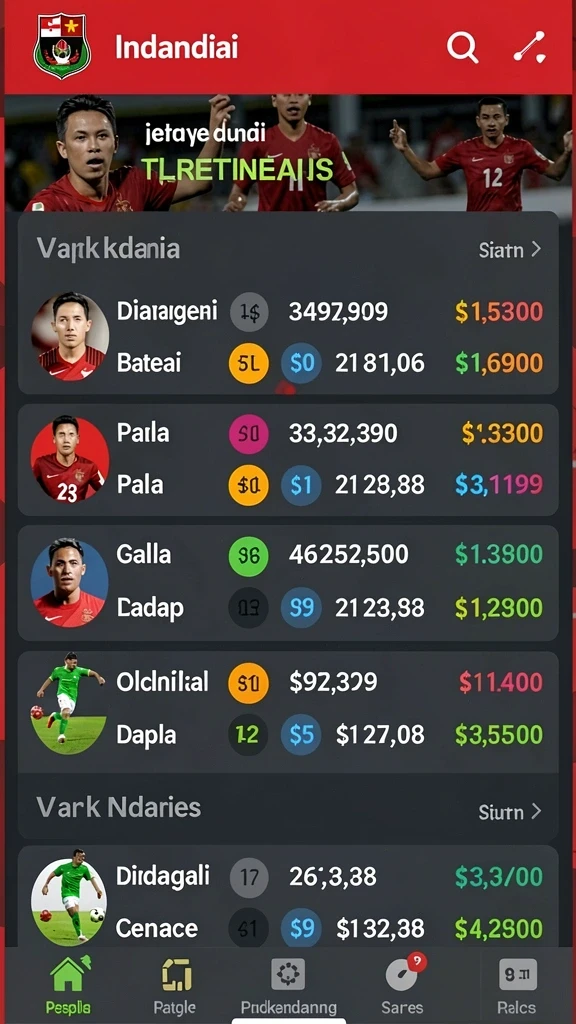Viewport: 576px width, 1024px height.
Task: Select the Paila Pala player card
Action: pyautogui.click(x=288, y=460)
